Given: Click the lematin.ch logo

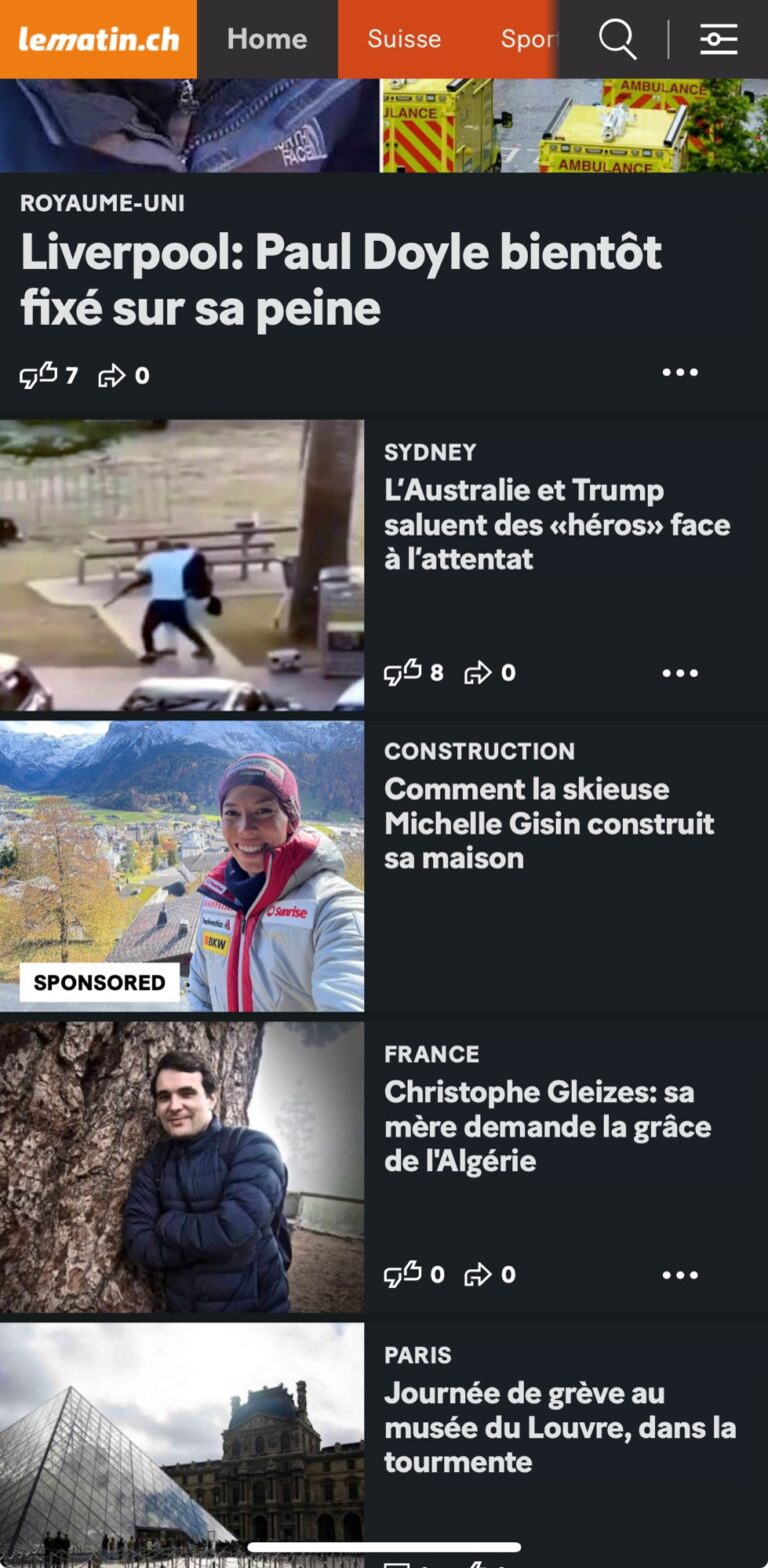Looking at the screenshot, I should (96, 39).
